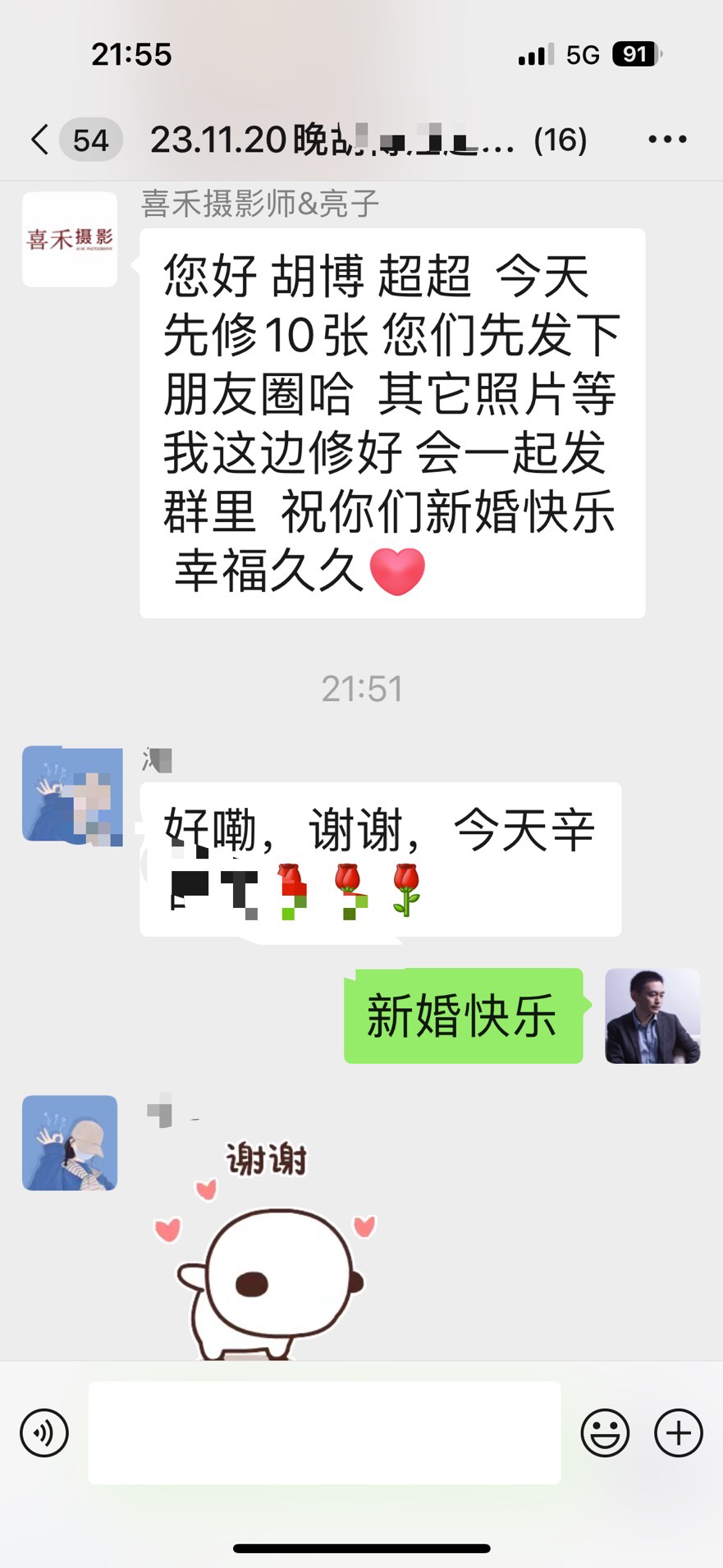This screenshot has height=1568, width=723.
Task: View 喜禾摄影 photographer's profile avatar
Action: pos(70,239)
